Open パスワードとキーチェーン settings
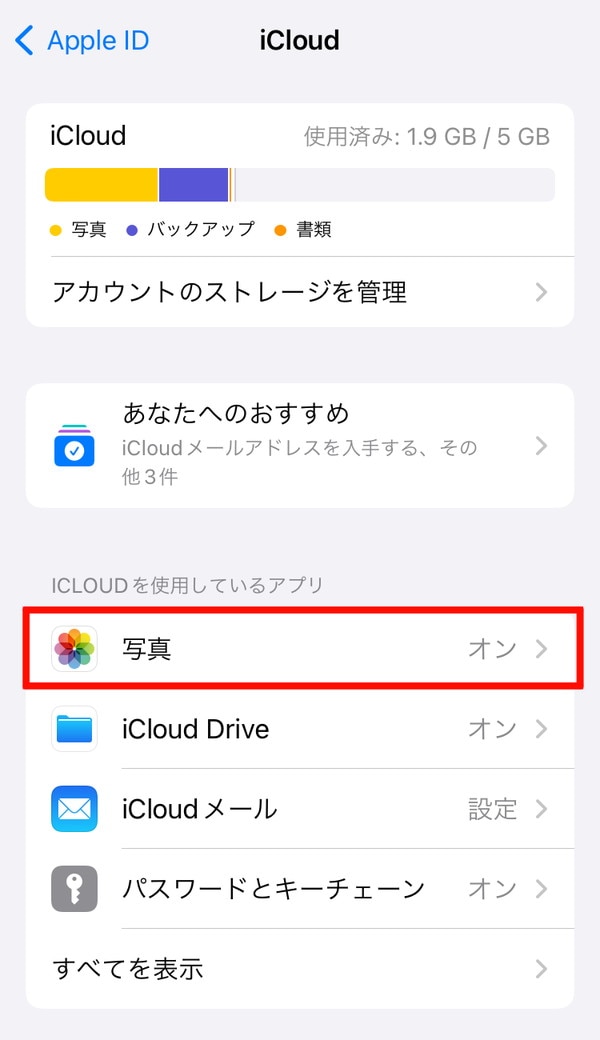600x1040 pixels. [300, 889]
